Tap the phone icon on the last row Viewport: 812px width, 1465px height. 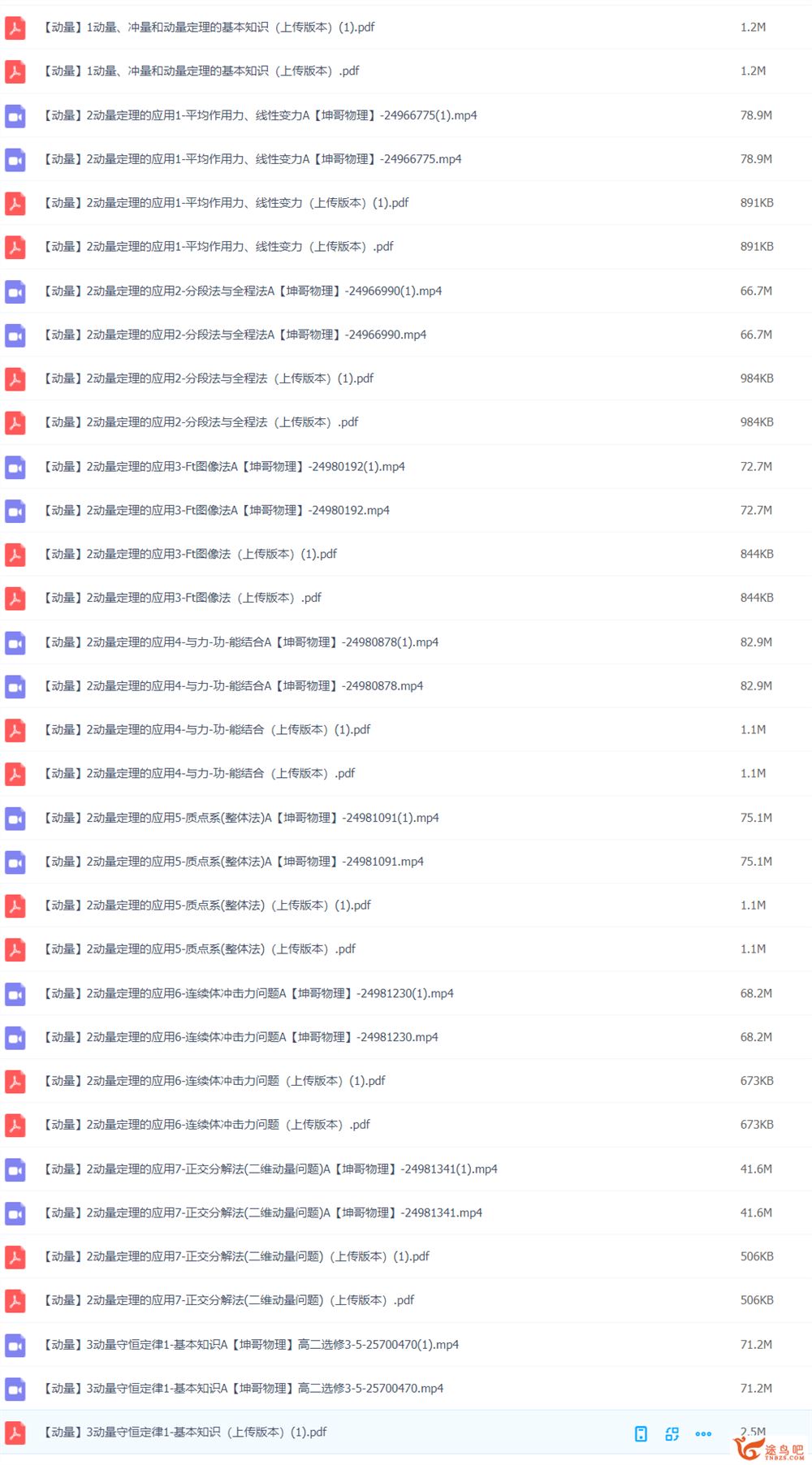click(641, 1434)
